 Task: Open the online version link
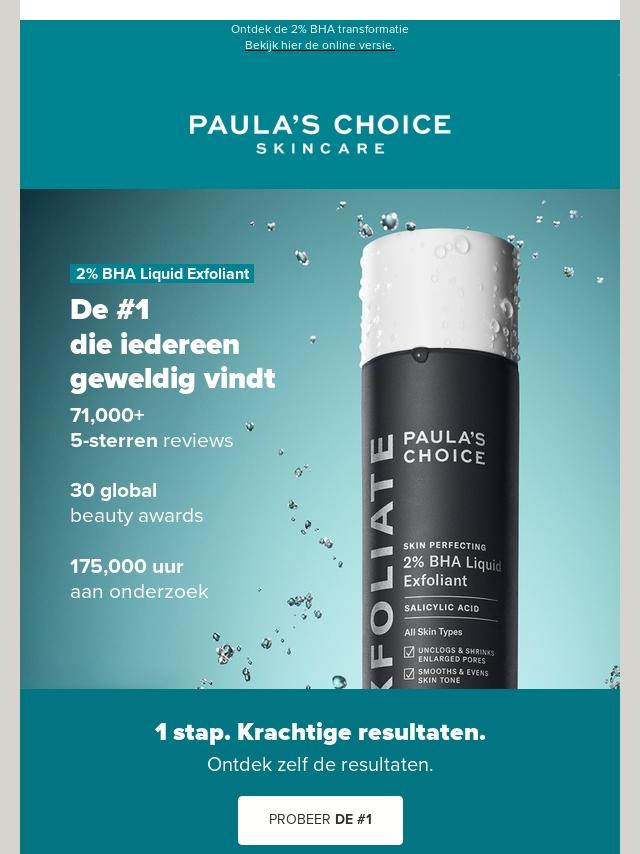319,45
